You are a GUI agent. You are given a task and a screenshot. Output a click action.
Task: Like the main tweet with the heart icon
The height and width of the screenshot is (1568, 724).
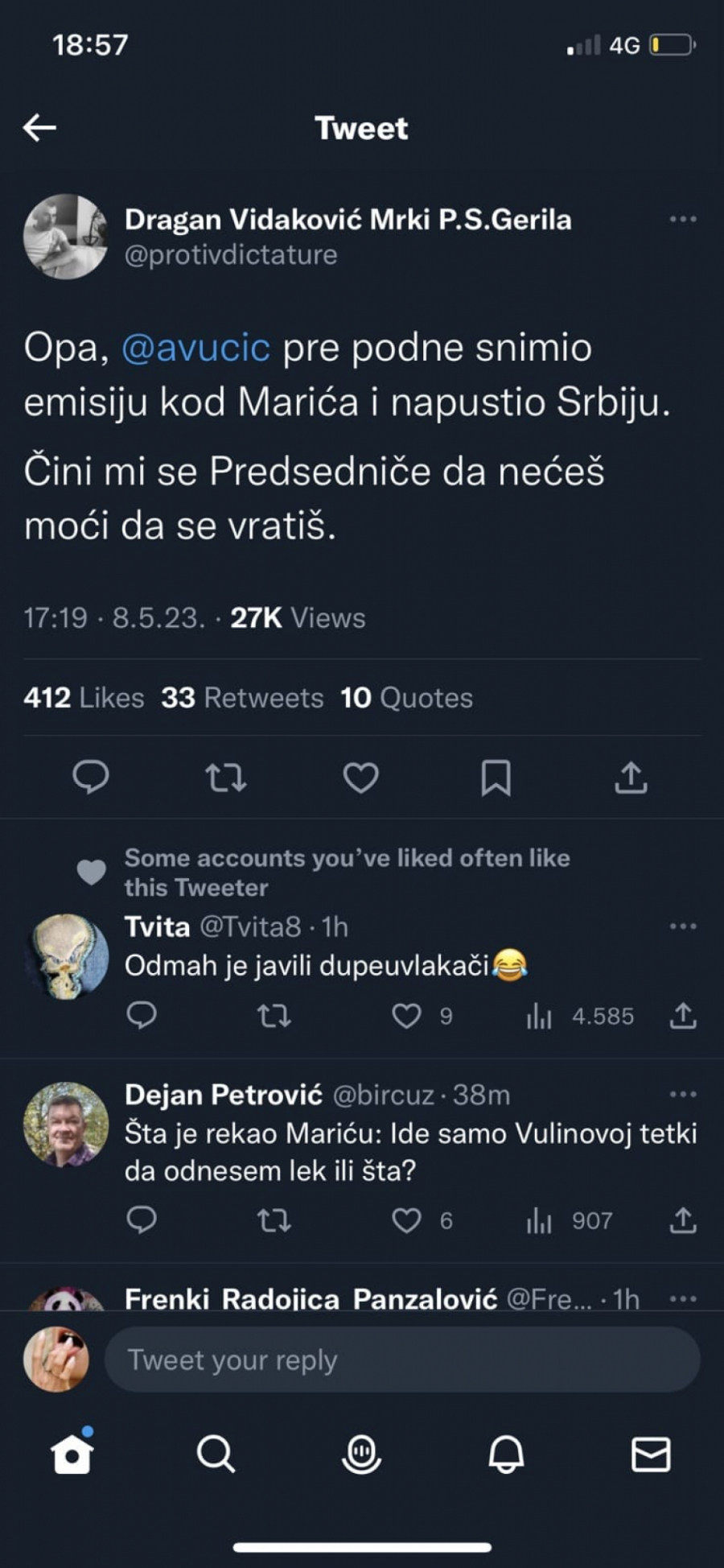click(361, 778)
